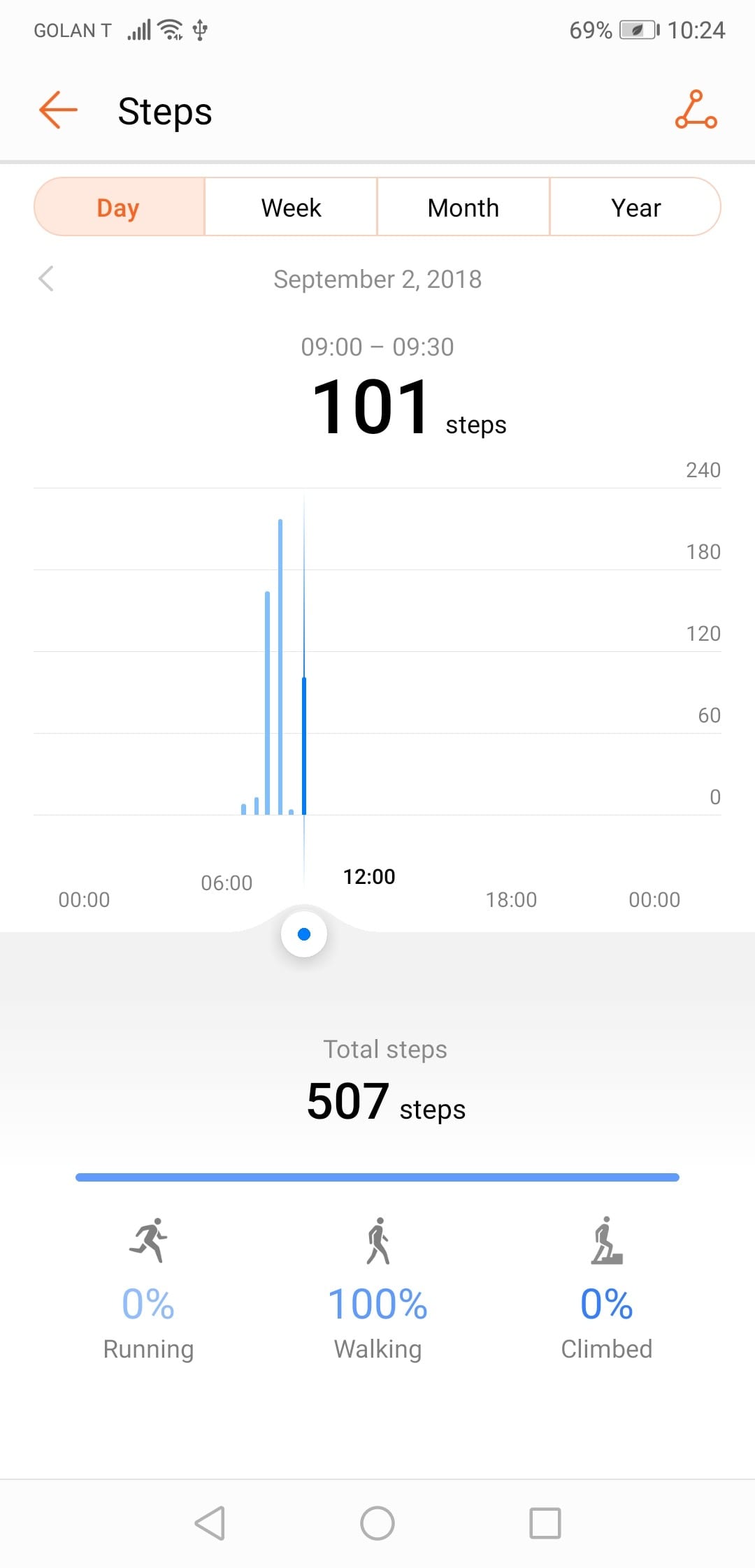Go back using the orange arrow
This screenshot has height=1568, width=755.
coord(58,110)
